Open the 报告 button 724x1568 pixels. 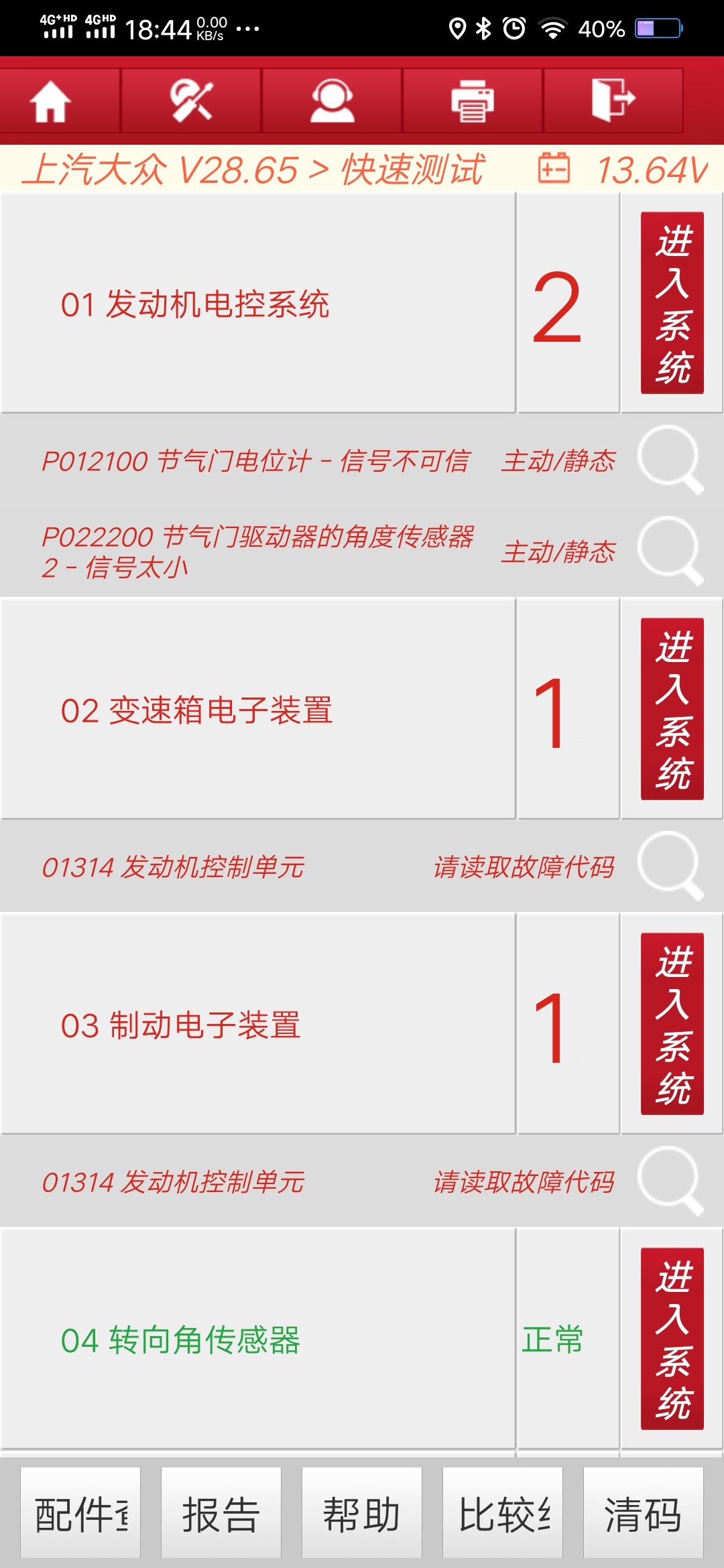click(221, 1513)
